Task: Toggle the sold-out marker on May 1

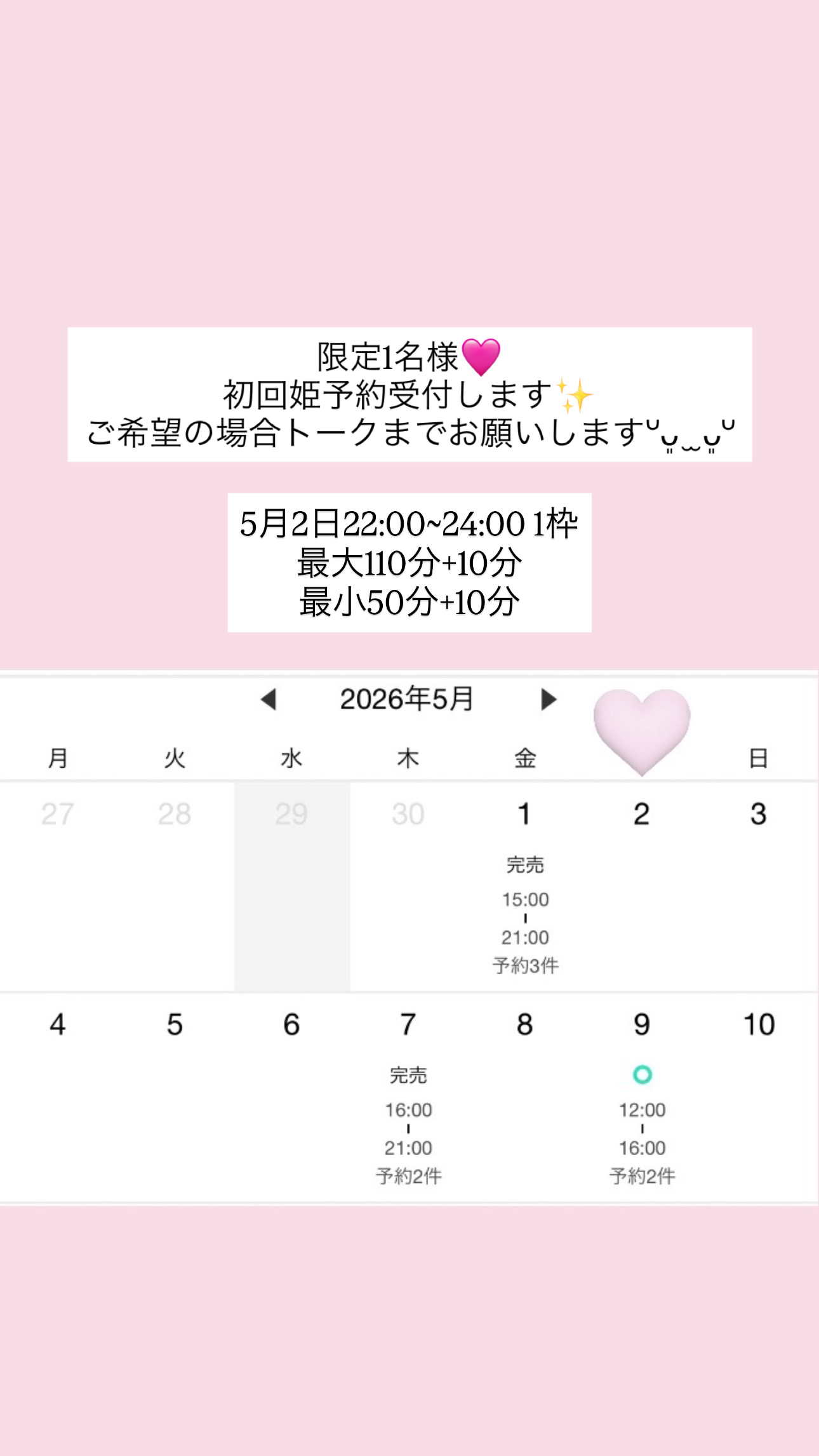Action: click(525, 864)
